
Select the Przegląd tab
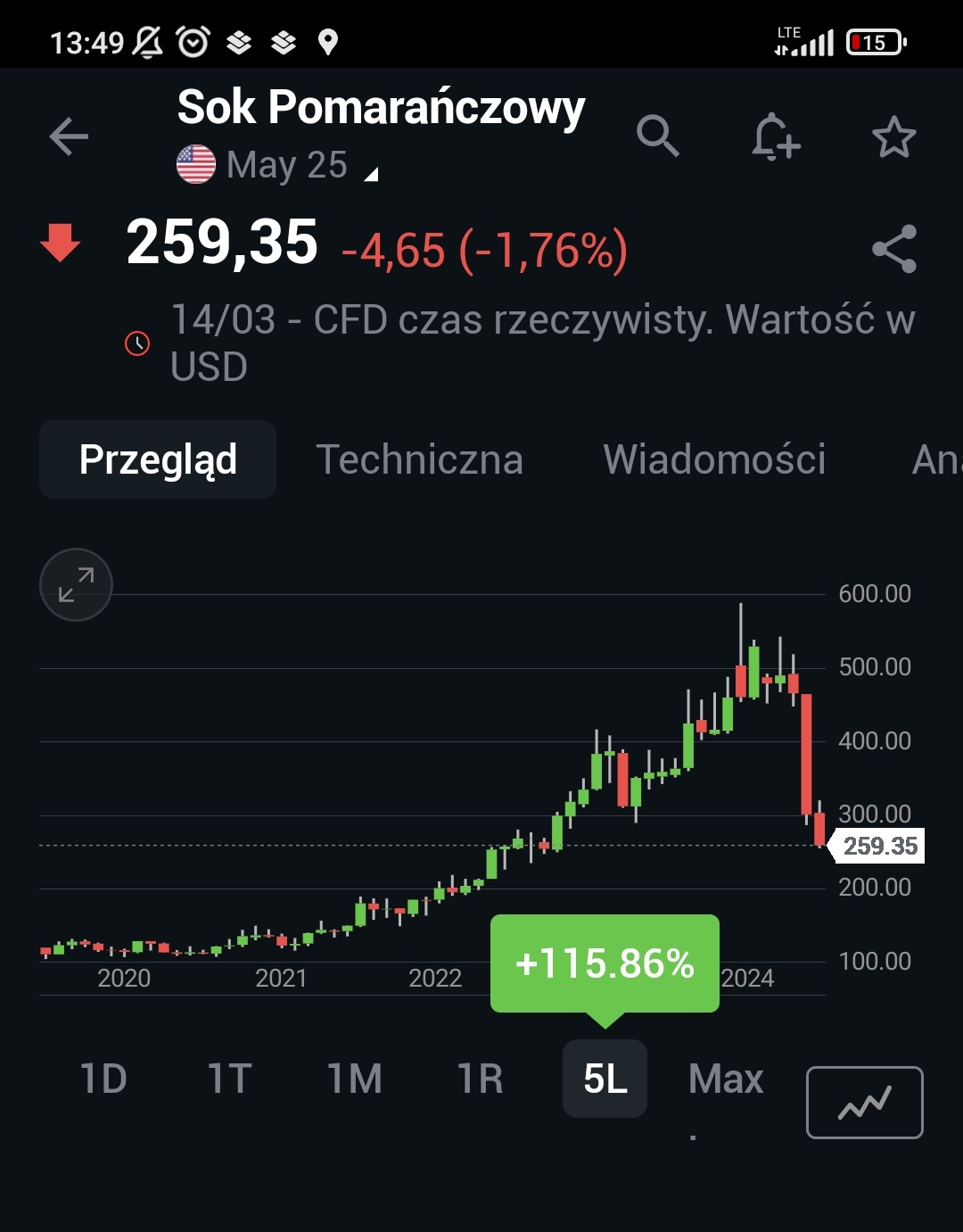coord(158,459)
